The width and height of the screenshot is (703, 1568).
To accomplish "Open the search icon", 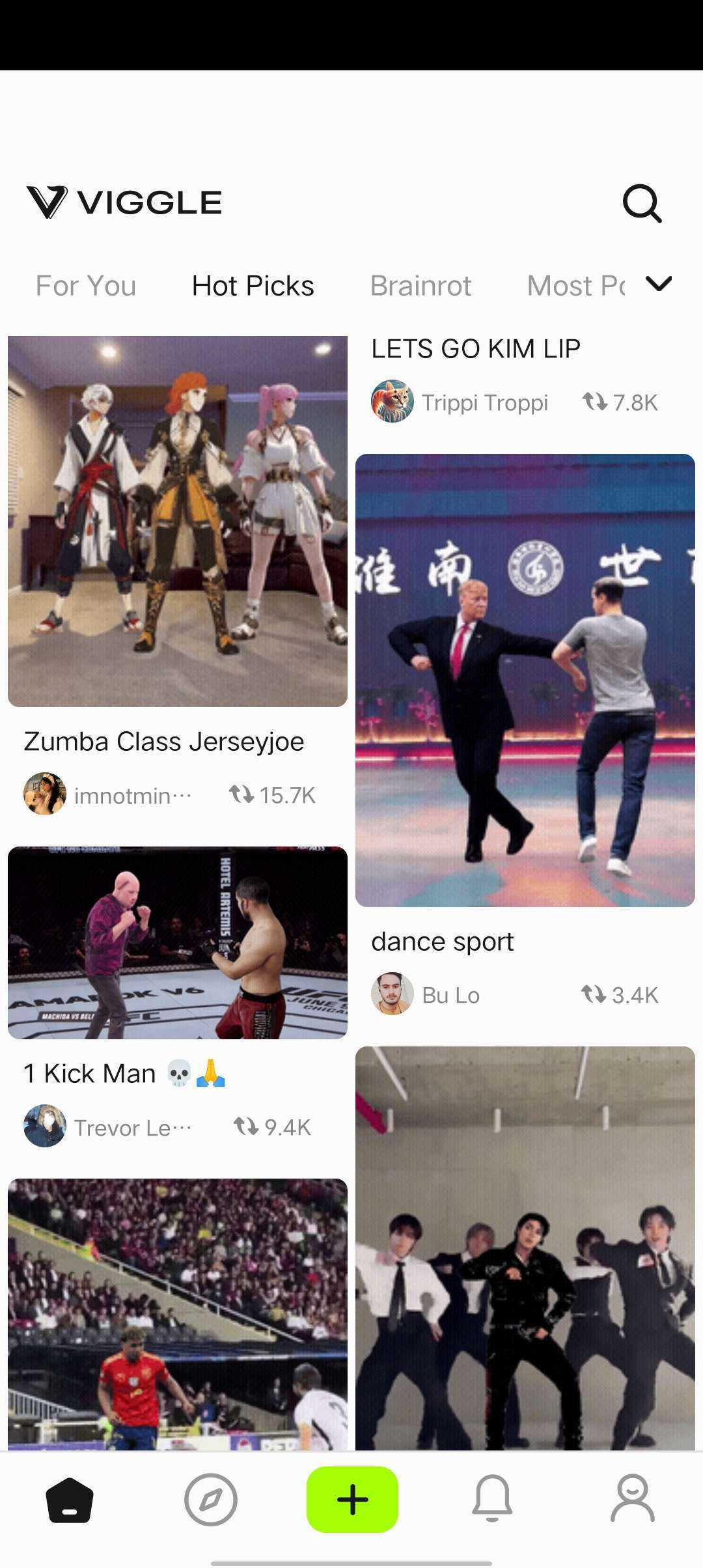I will click(x=642, y=204).
